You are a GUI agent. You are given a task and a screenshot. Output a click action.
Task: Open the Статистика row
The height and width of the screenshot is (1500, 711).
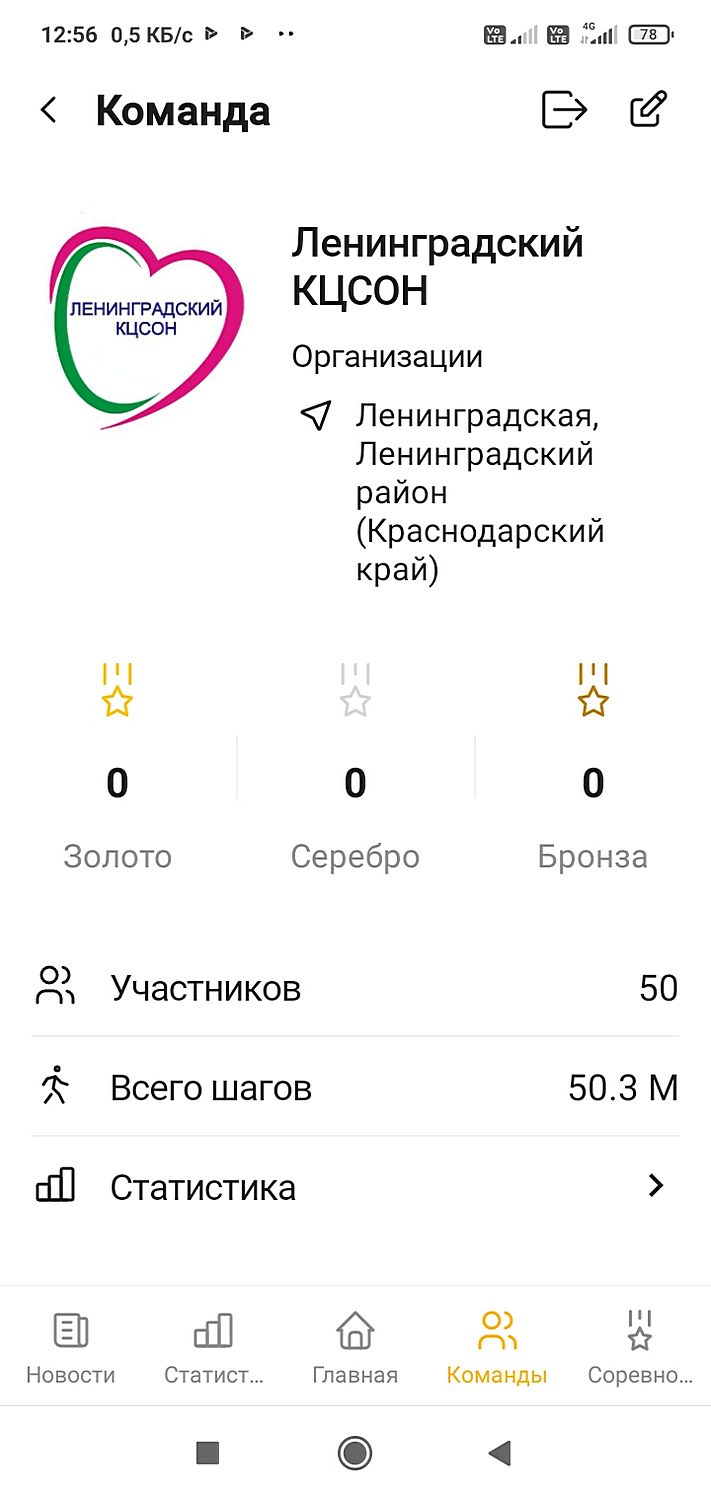[x=355, y=1187]
